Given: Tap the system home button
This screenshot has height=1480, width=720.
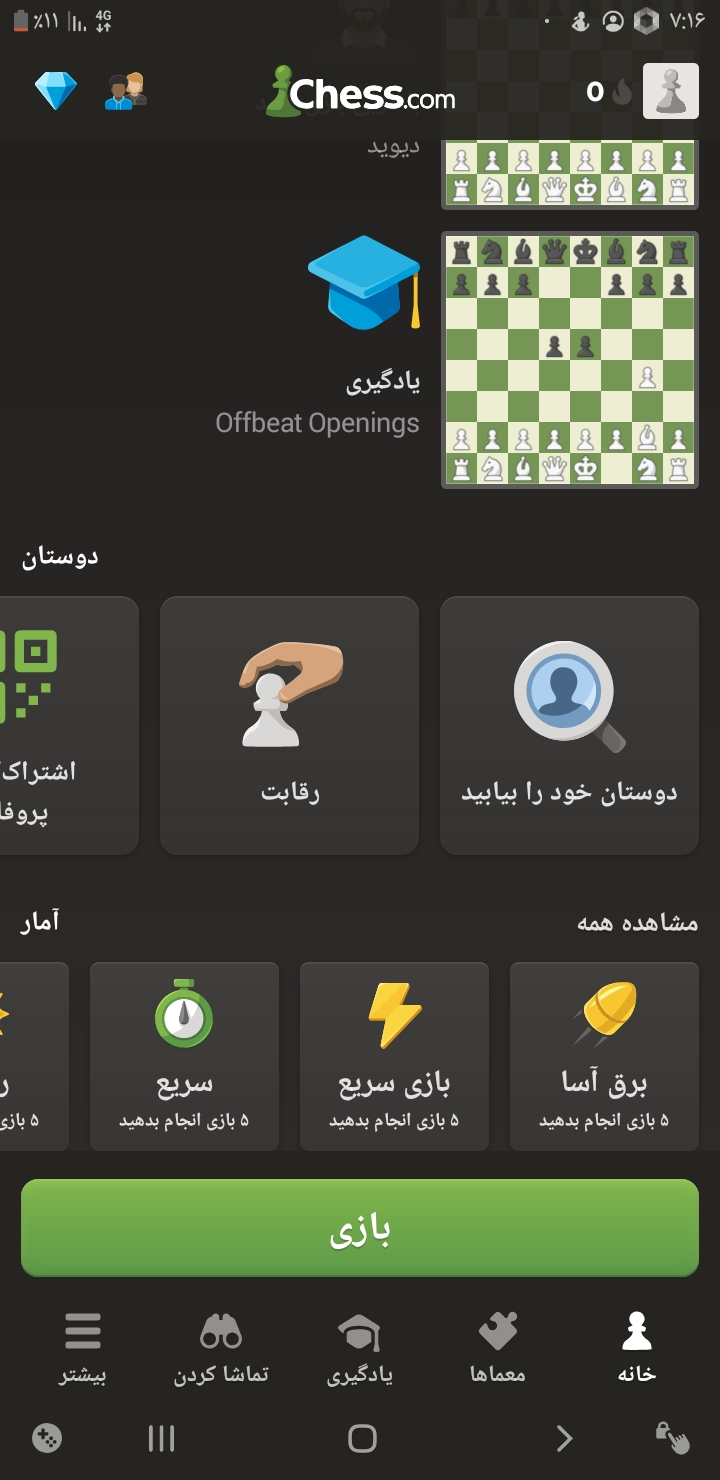Looking at the screenshot, I should click(x=362, y=1438).
